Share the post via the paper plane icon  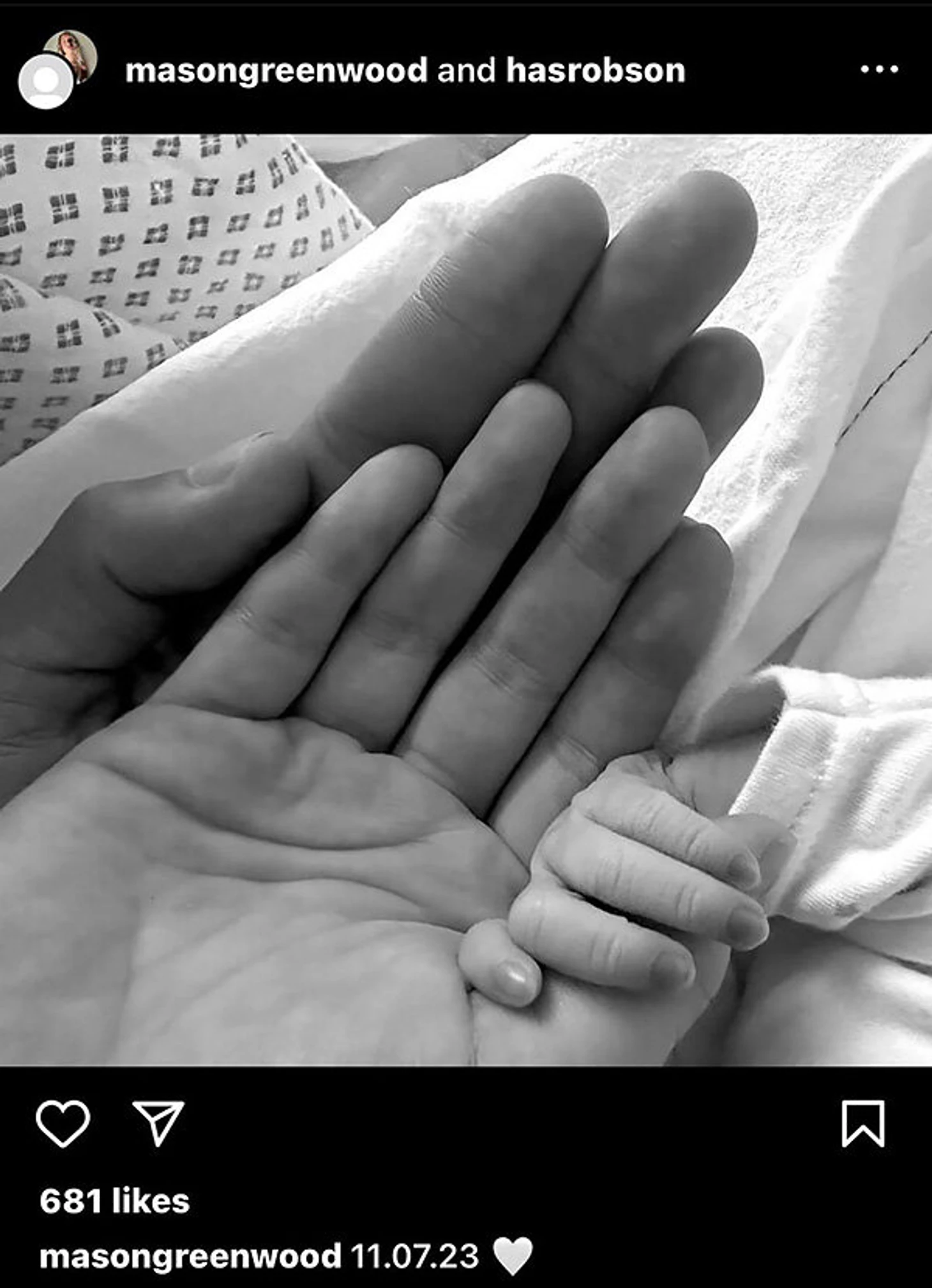(158, 1123)
